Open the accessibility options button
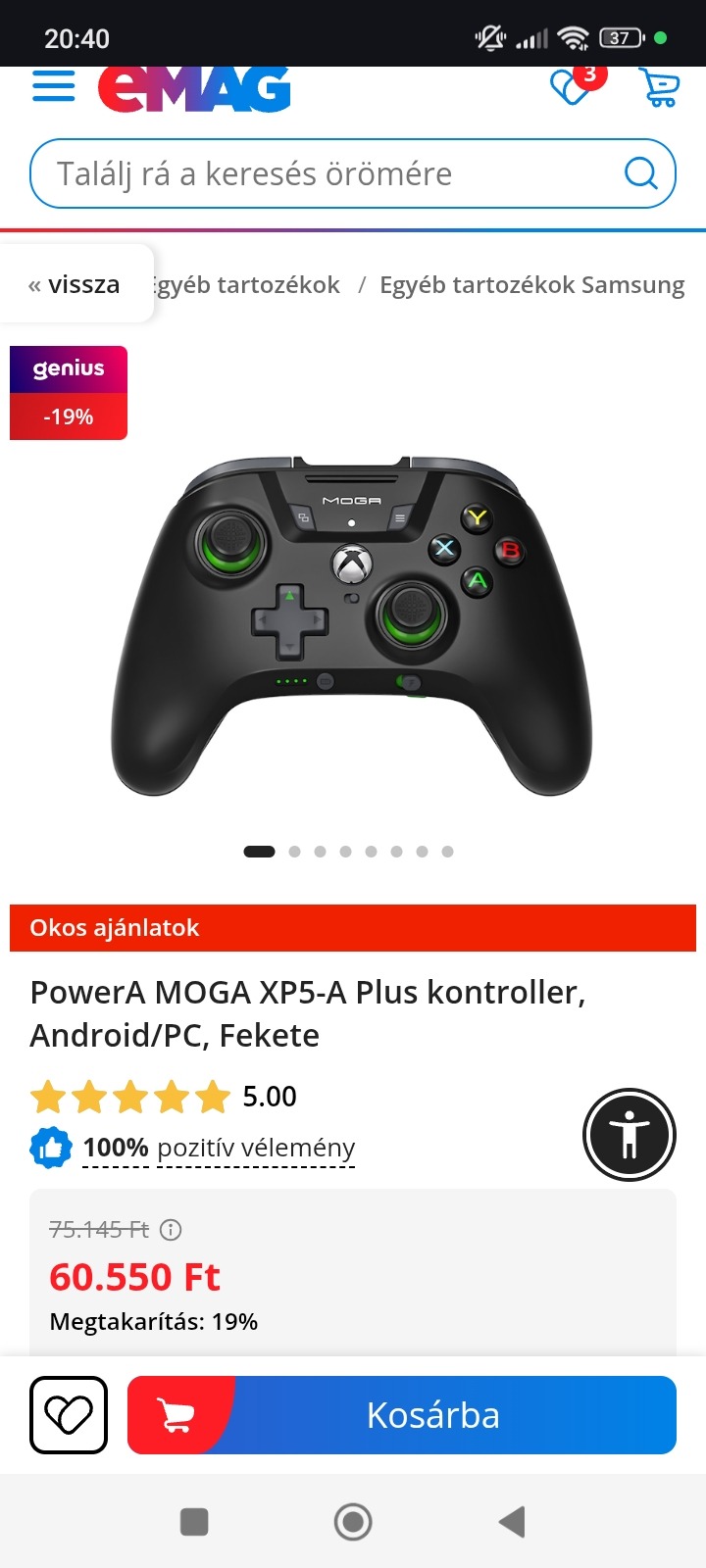Screen dimensions: 706x1568 tap(630, 1135)
